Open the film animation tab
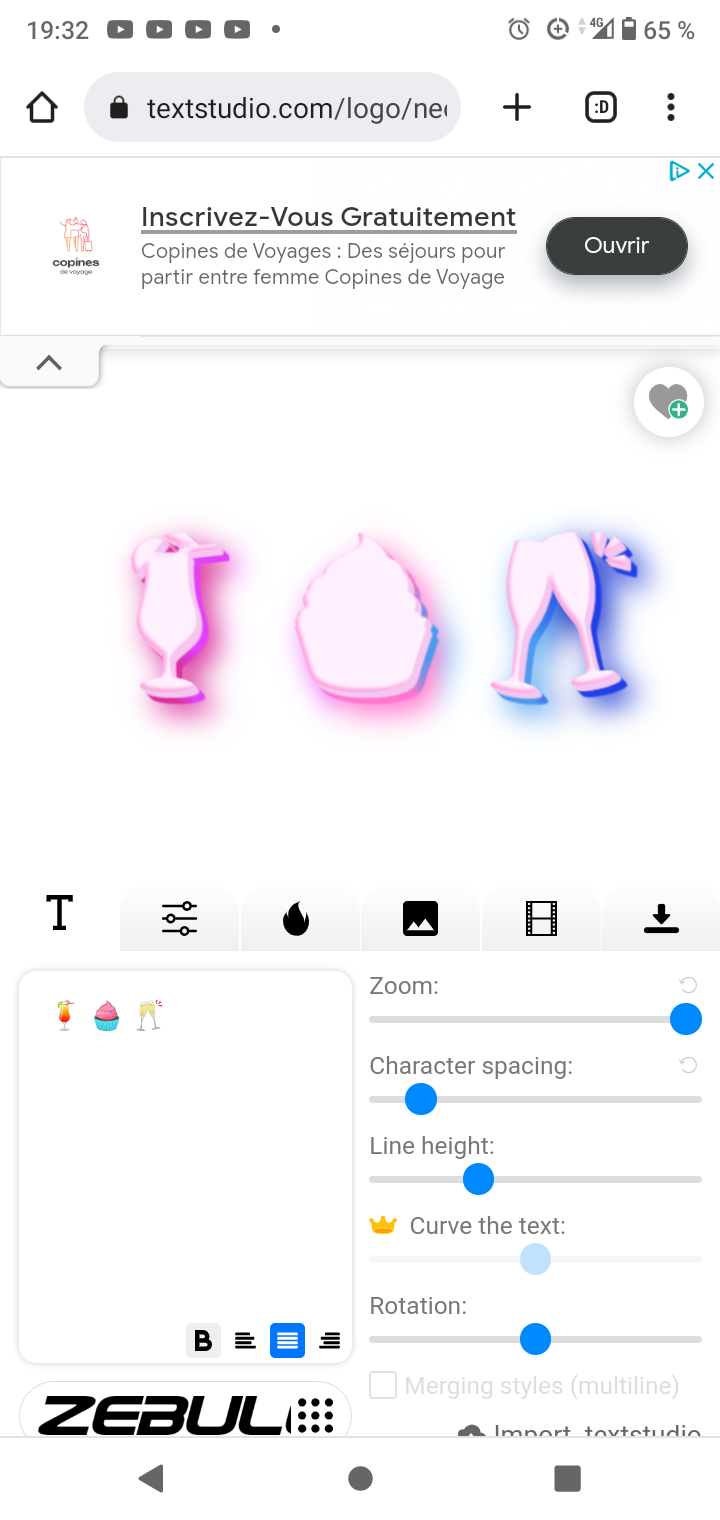720x1520 pixels. point(541,918)
